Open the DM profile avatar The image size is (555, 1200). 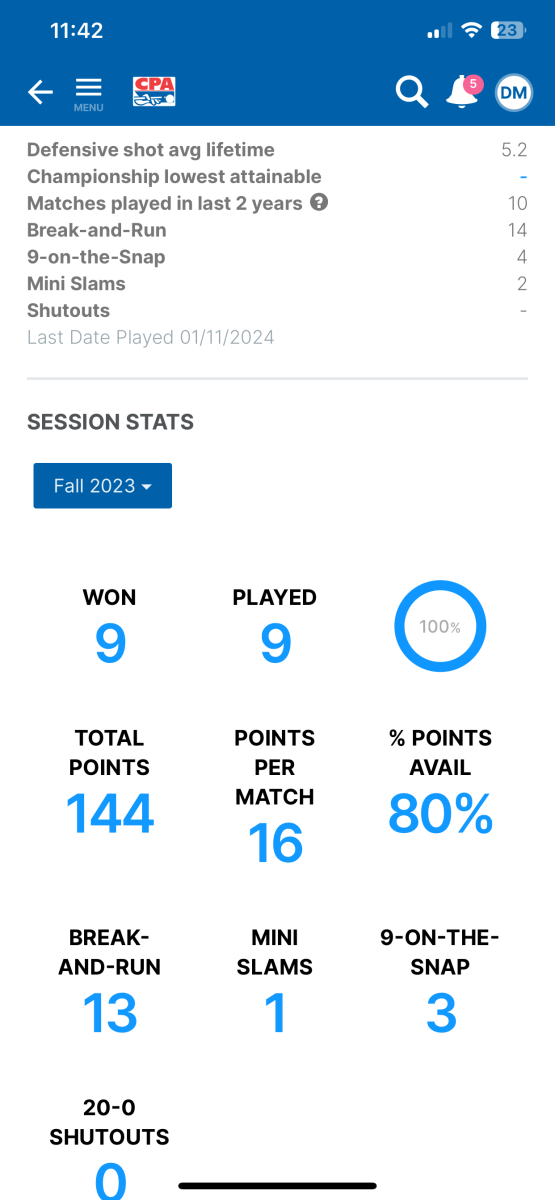tap(514, 92)
